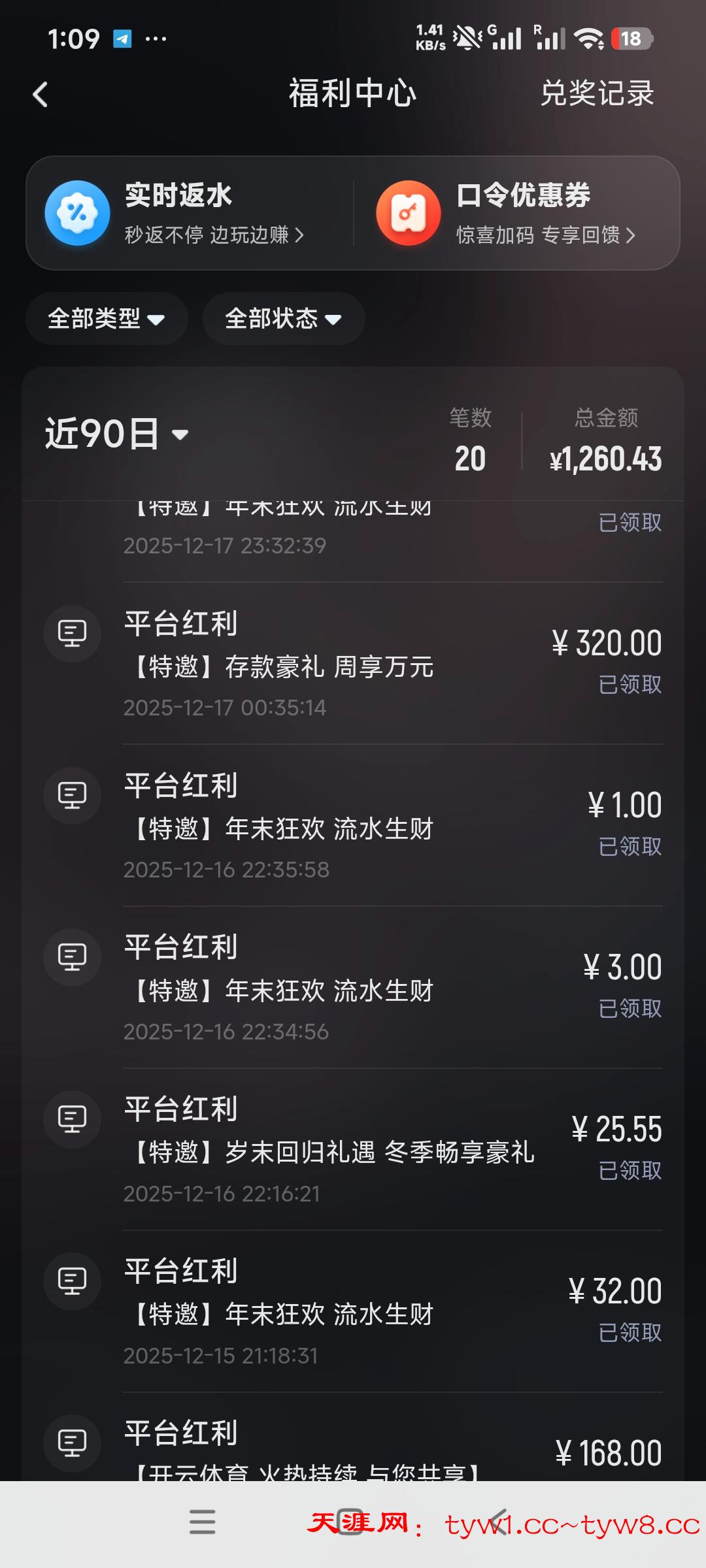
Task: Expand the 全部状态 filter
Action: pyautogui.click(x=283, y=319)
